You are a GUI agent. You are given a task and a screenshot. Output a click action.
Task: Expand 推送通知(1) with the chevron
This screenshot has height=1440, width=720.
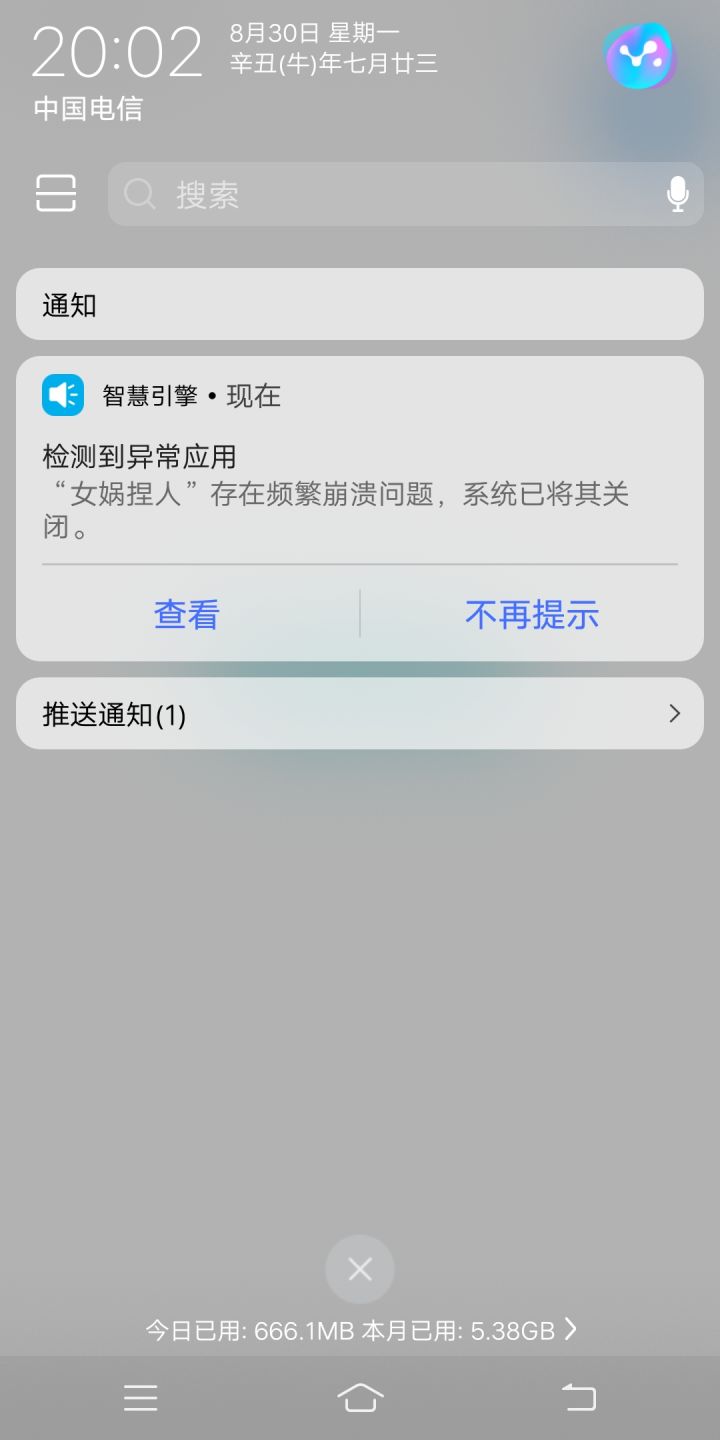674,713
